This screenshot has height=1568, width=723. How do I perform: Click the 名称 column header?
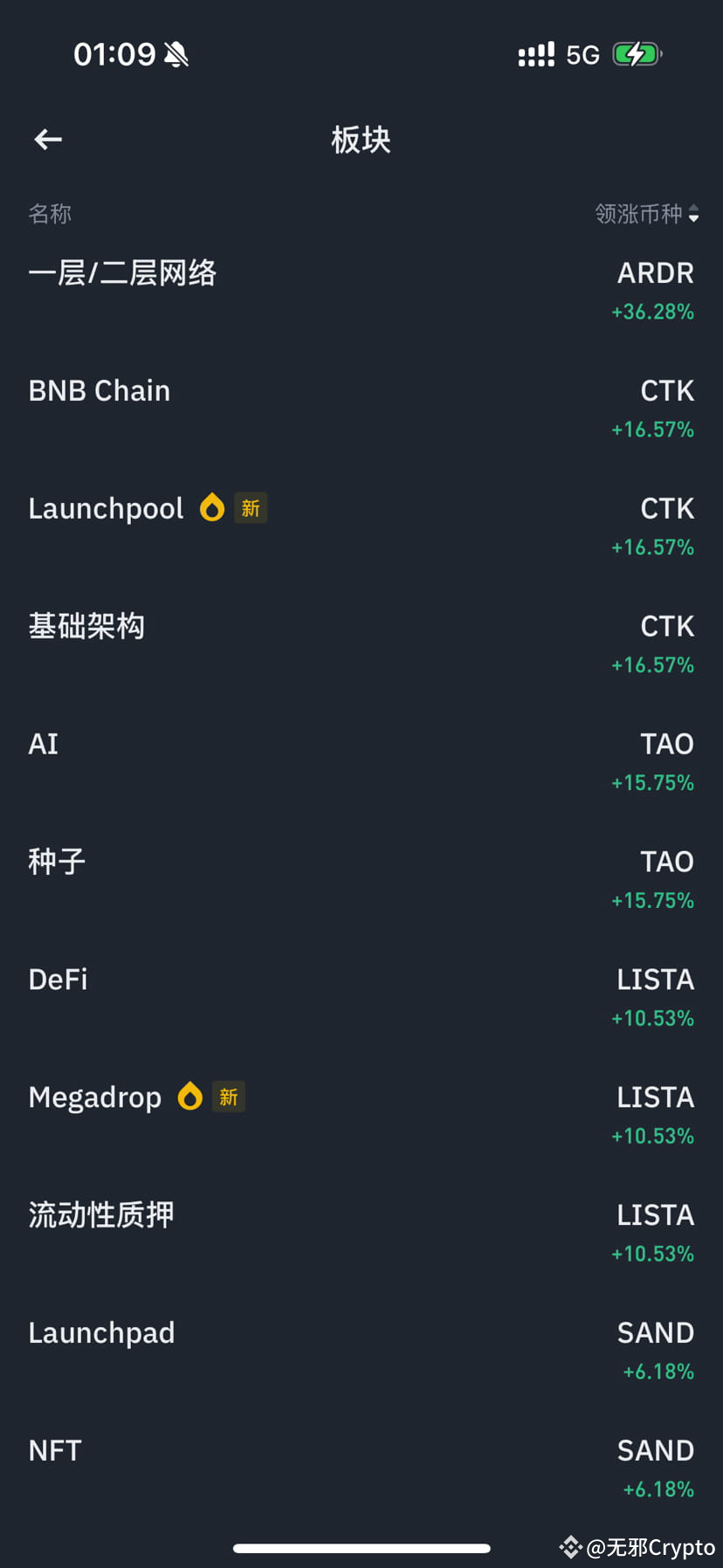50,214
